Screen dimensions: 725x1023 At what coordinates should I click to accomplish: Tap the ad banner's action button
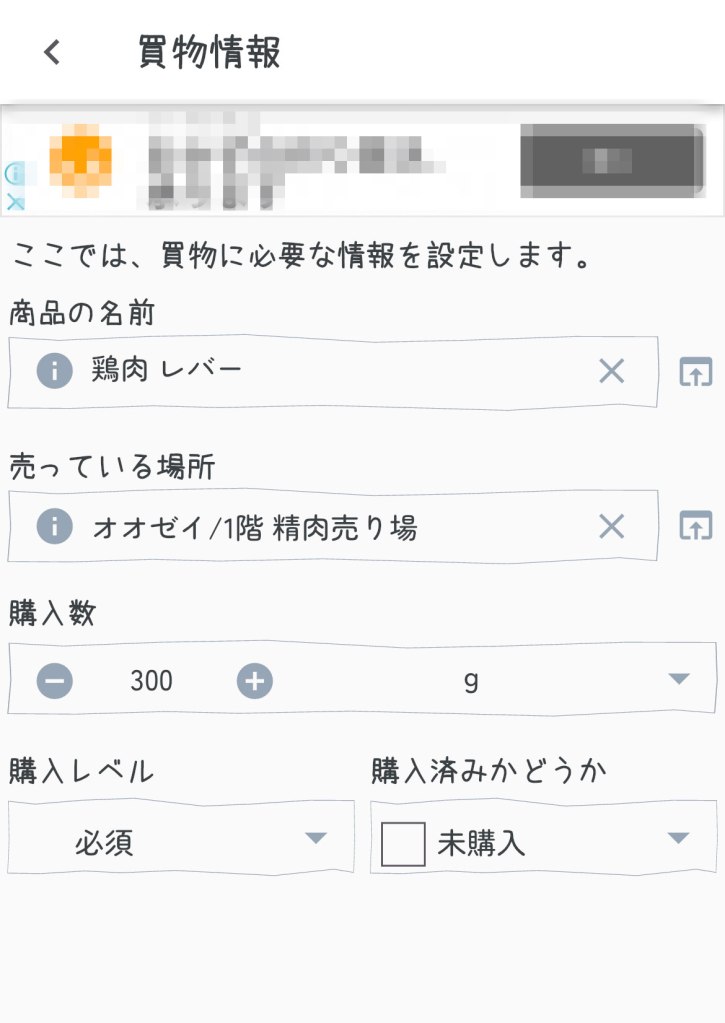pos(612,161)
